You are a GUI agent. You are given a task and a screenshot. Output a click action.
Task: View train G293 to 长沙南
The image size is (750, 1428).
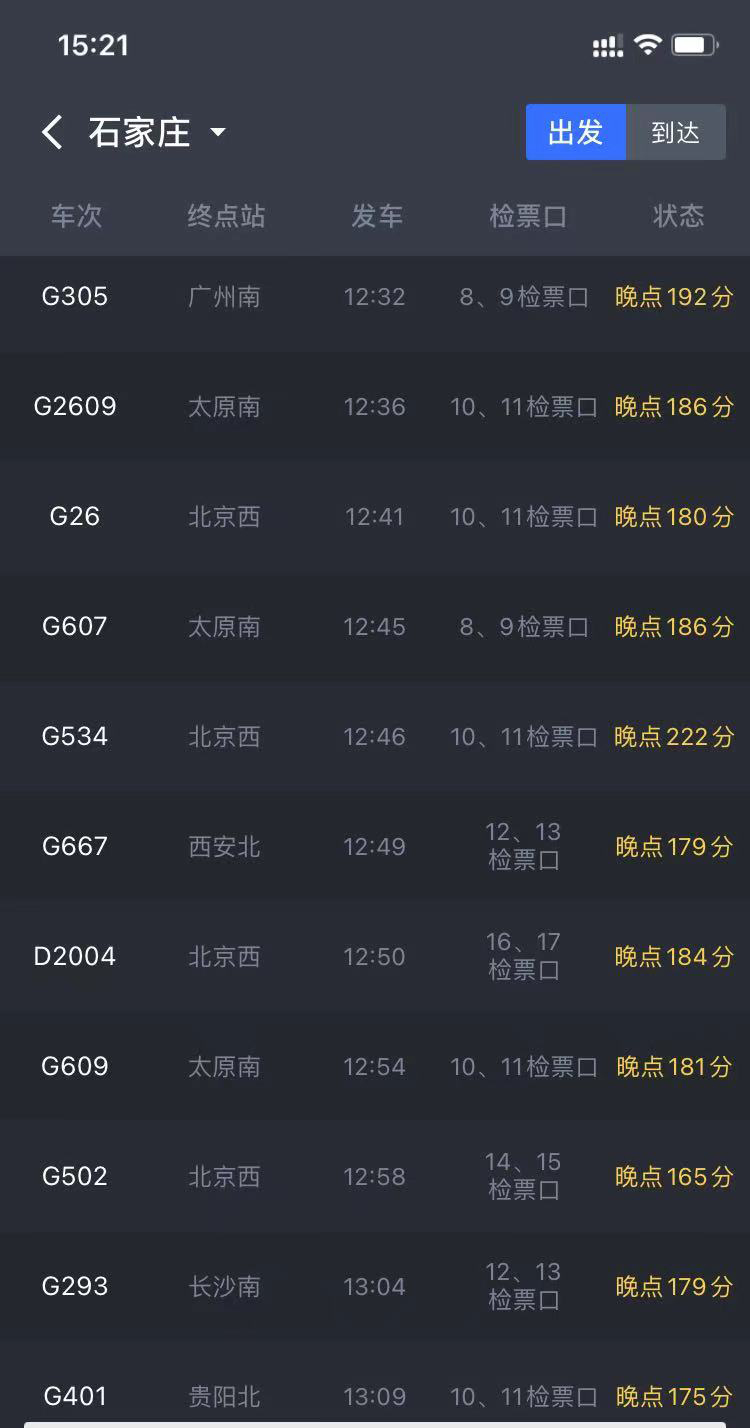pos(375,1287)
